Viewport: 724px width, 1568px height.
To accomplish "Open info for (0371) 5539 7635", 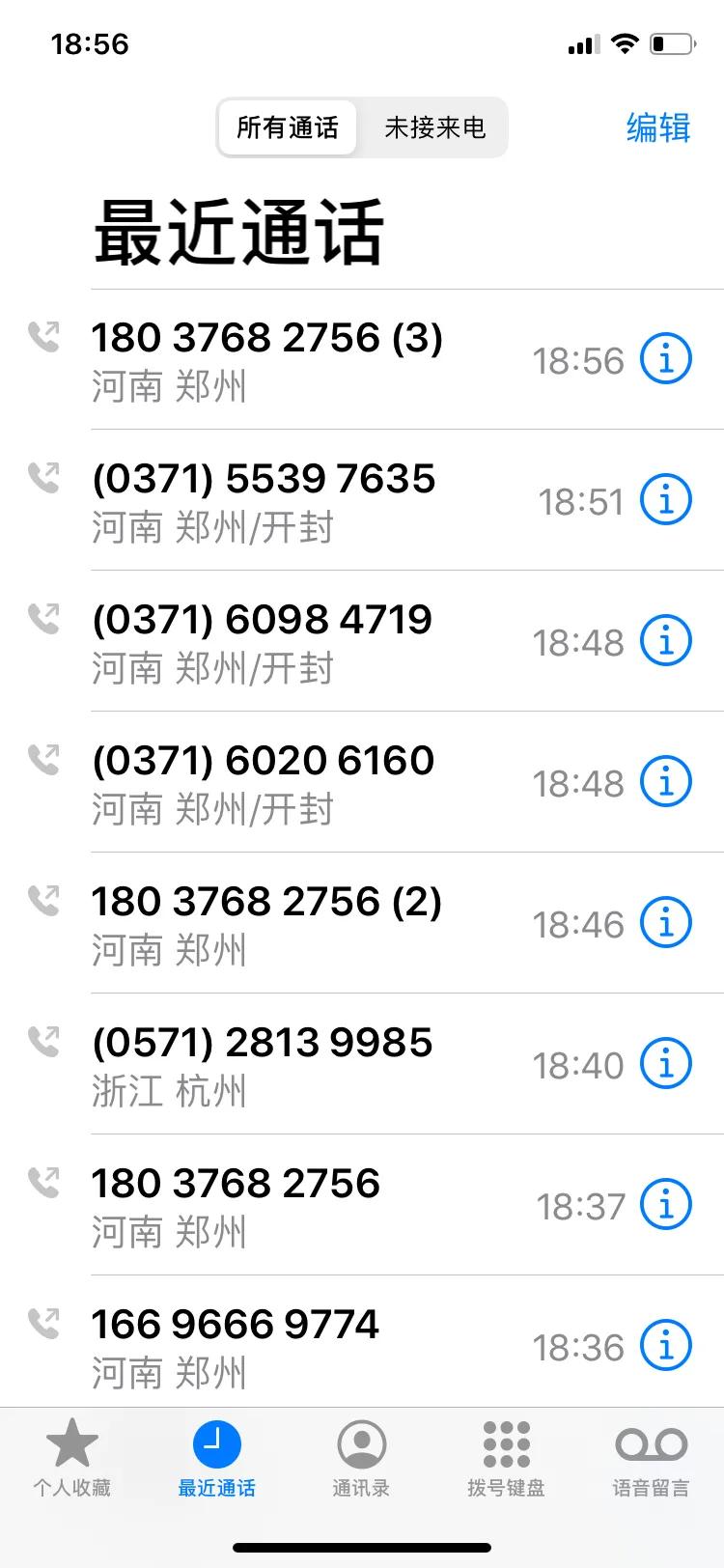I will pos(664,499).
